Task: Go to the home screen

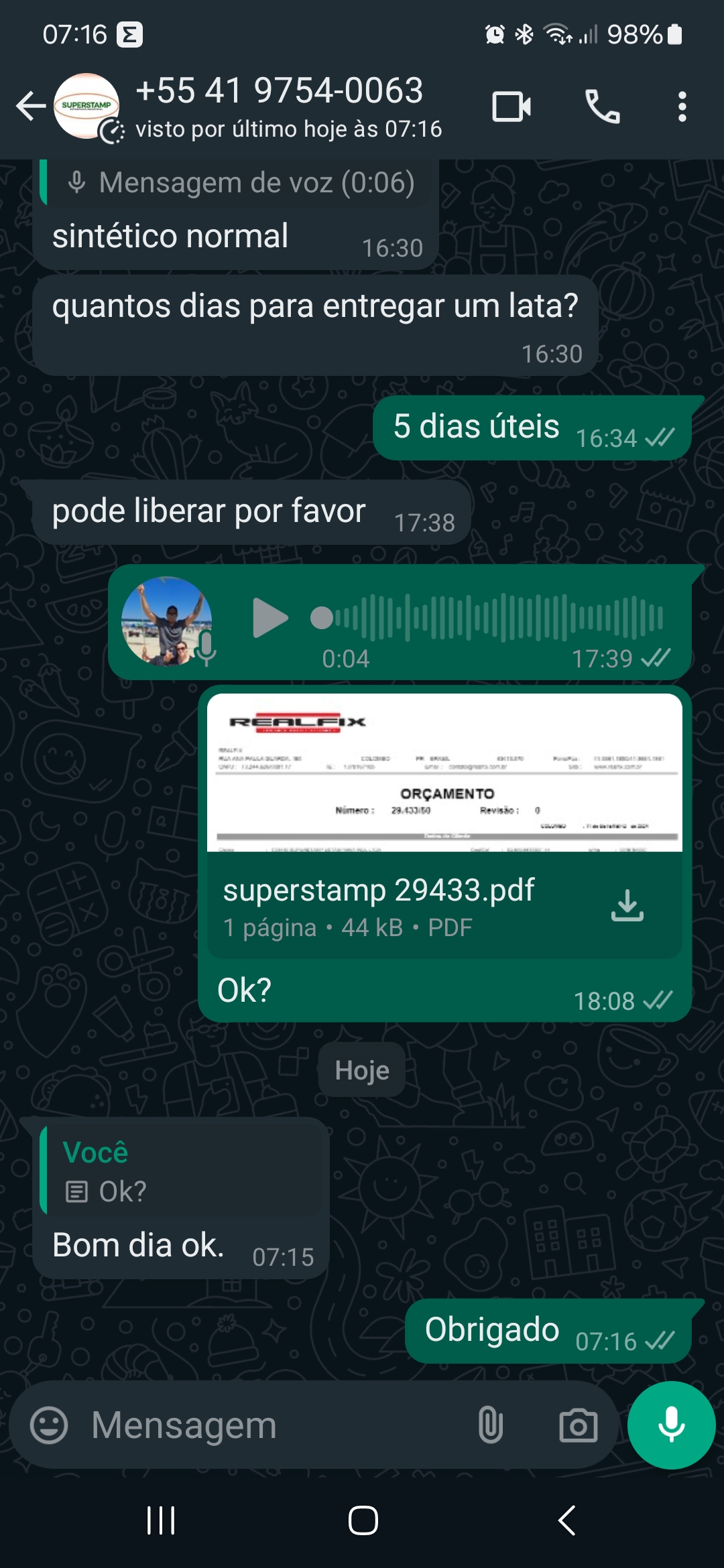Action: click(x=363, y=1520)
